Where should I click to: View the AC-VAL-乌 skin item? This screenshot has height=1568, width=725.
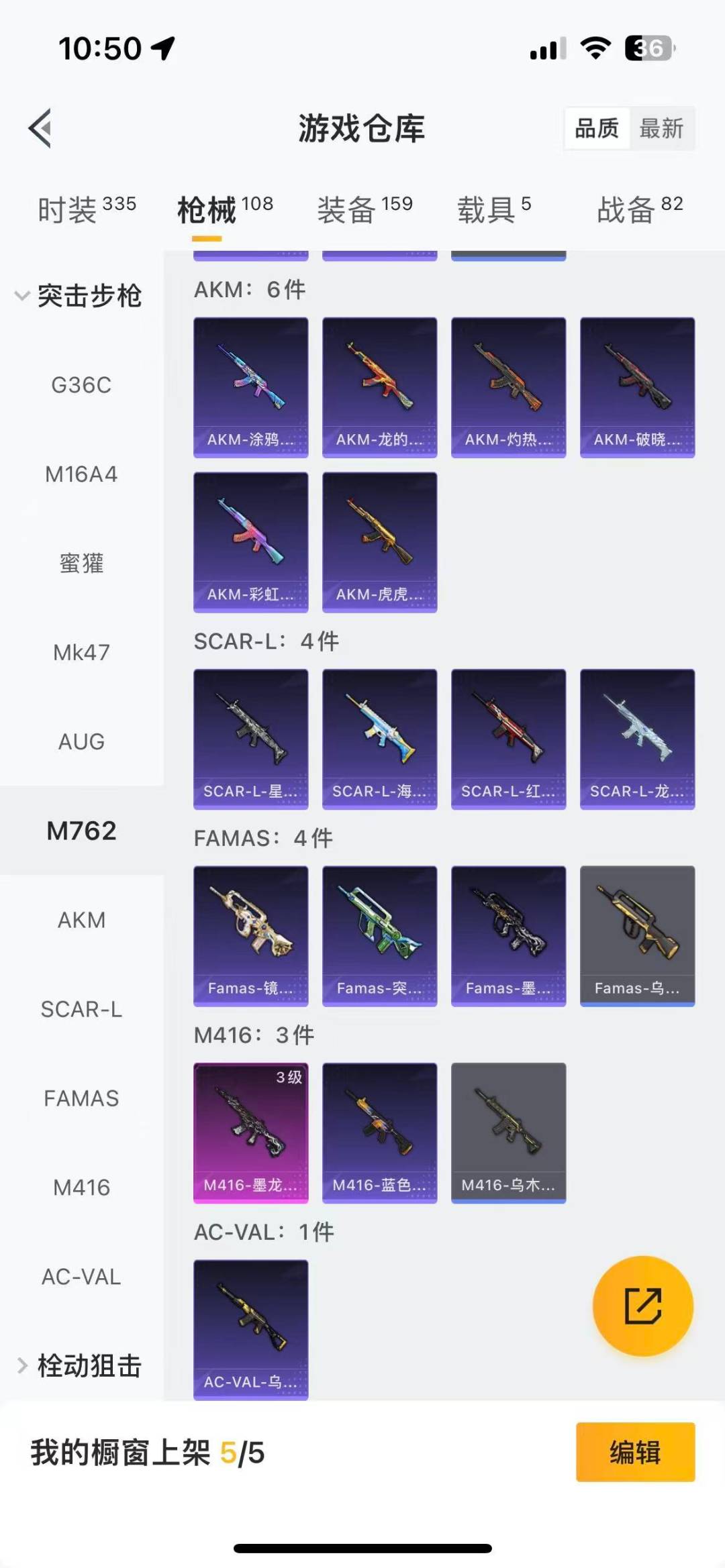(250, 1329)
